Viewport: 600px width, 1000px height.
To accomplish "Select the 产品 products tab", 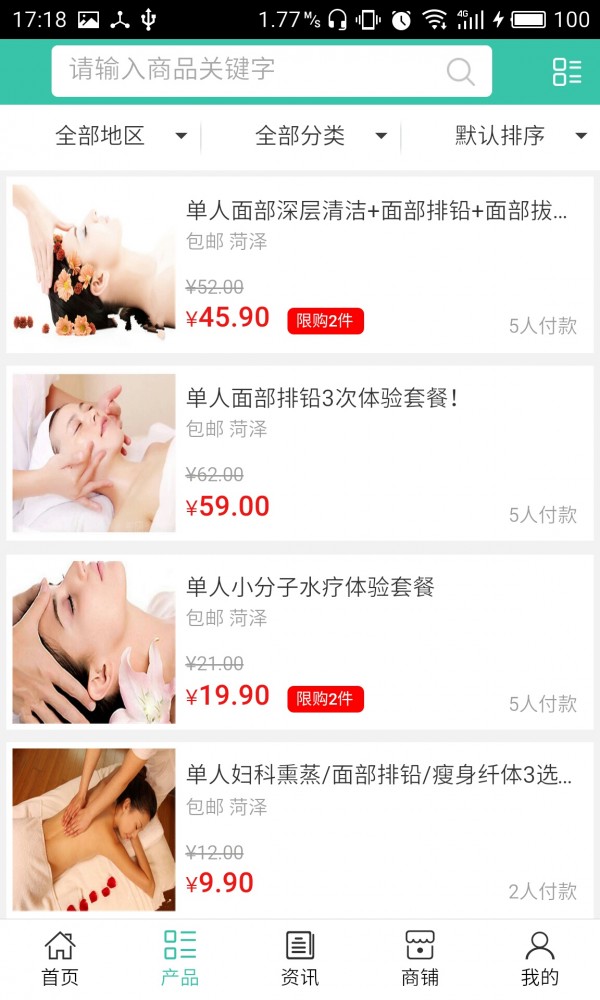I will (x=180, y=959).
